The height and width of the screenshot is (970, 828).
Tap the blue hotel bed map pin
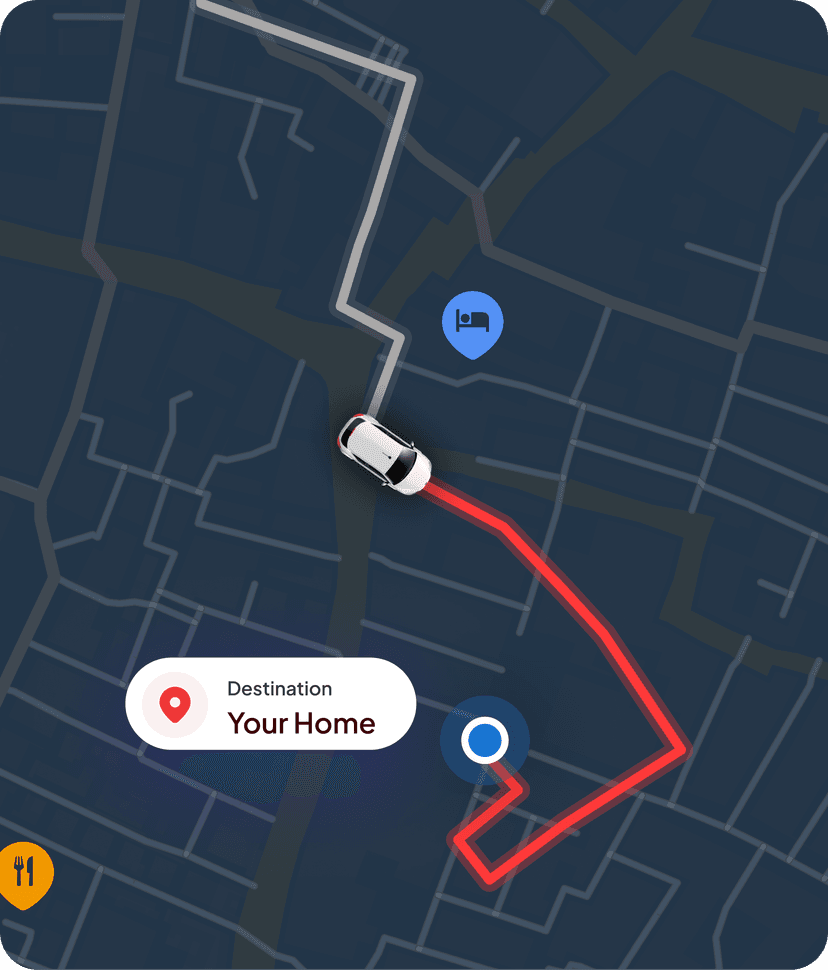pos(472,322)
